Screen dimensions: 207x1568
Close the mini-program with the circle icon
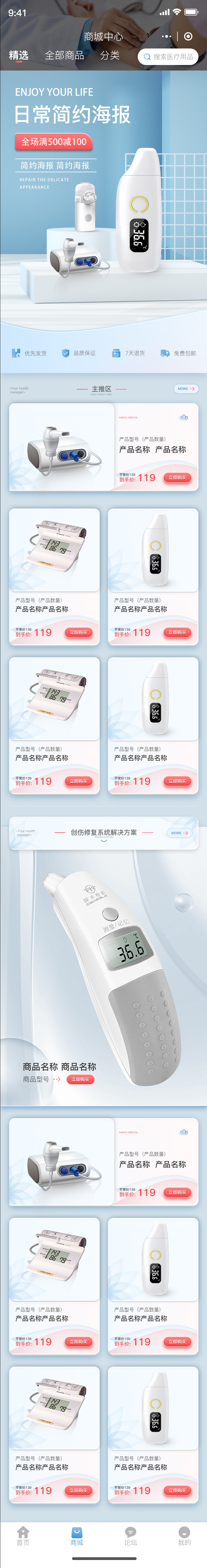click(x=188, y=37)
